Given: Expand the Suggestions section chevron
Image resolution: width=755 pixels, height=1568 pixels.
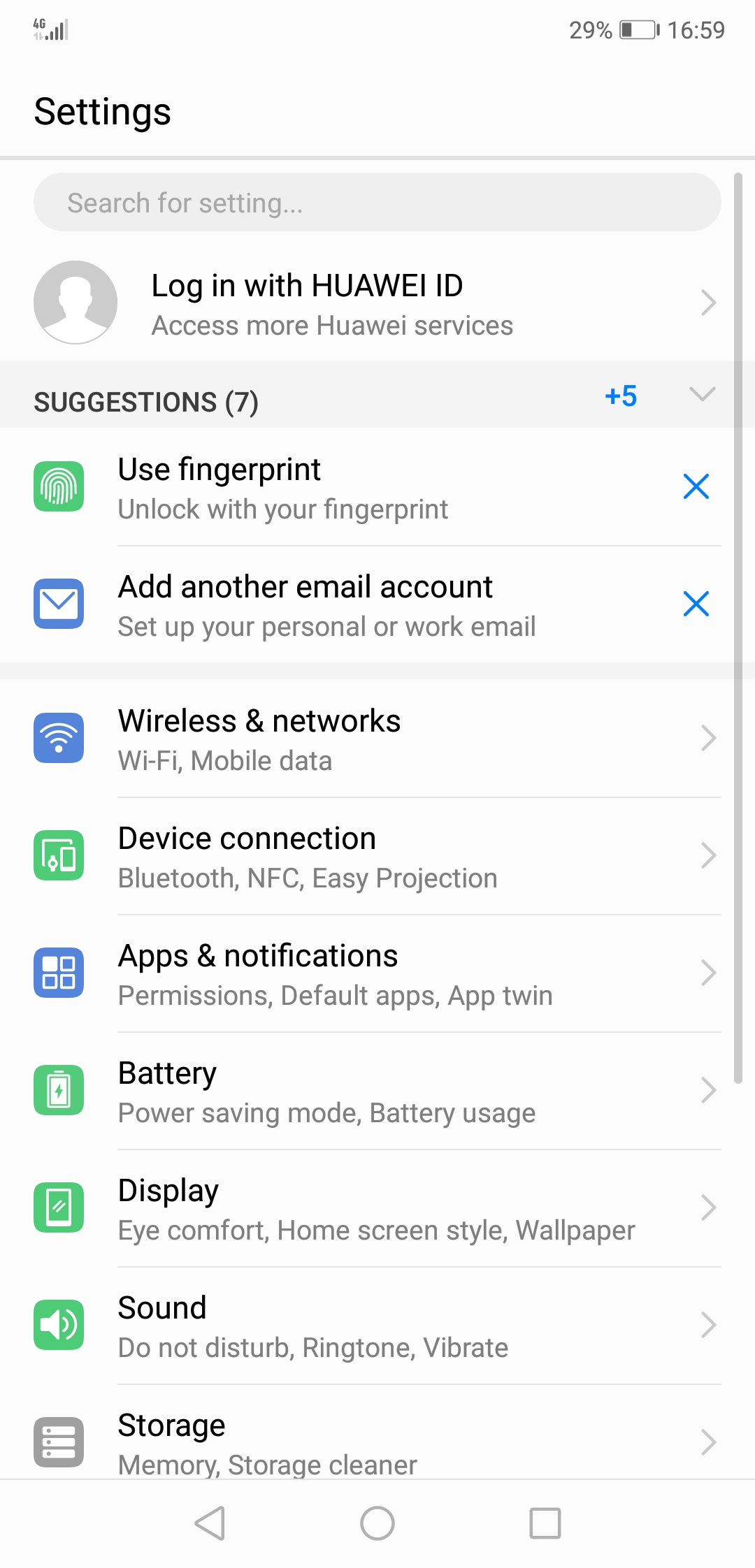Looking at the screenshot, I should coord(702,395).
